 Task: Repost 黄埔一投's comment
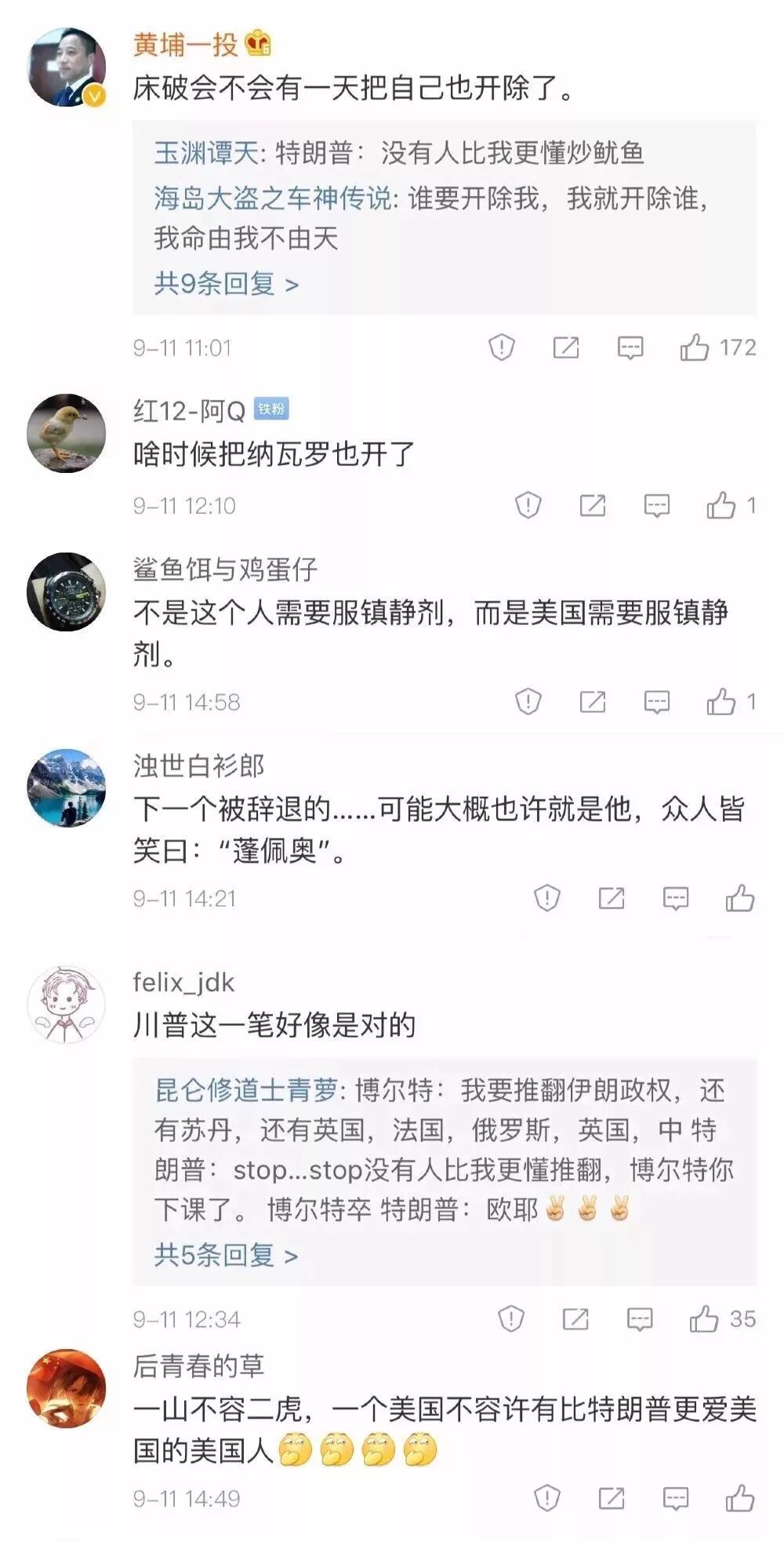565,347
